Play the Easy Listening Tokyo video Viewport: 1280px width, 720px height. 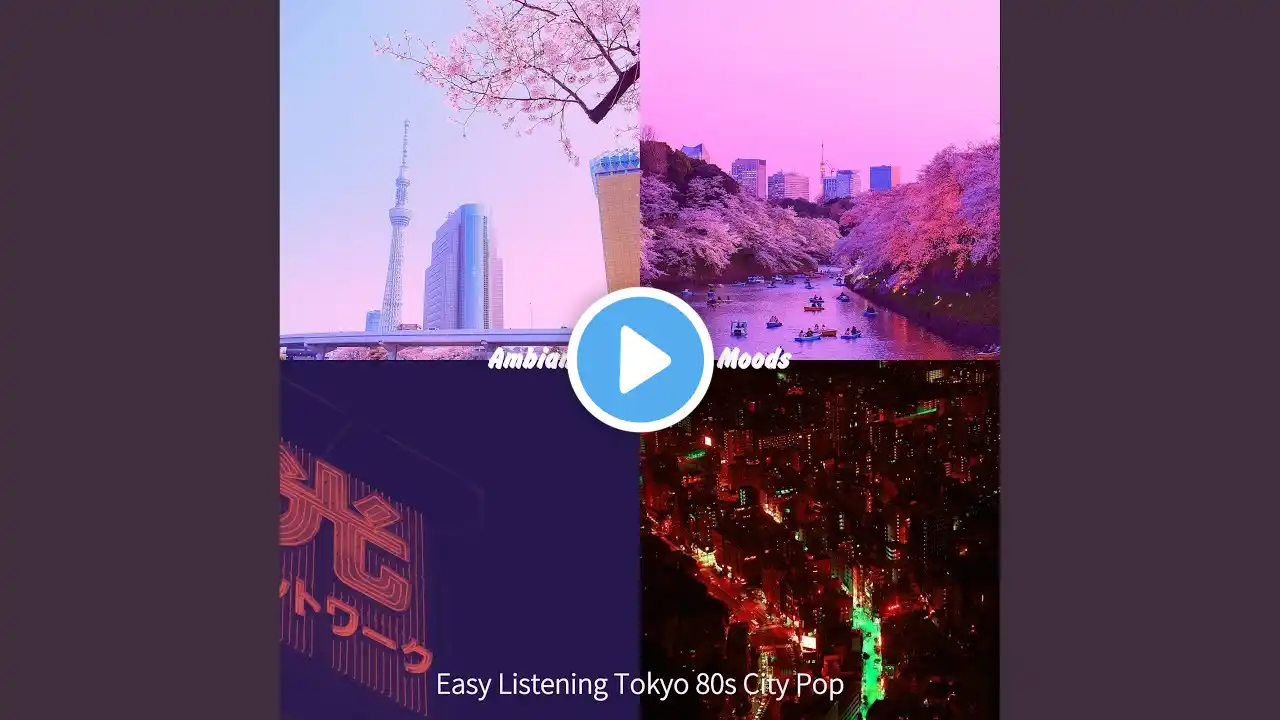pyautogui.click(x=640, y=360)
